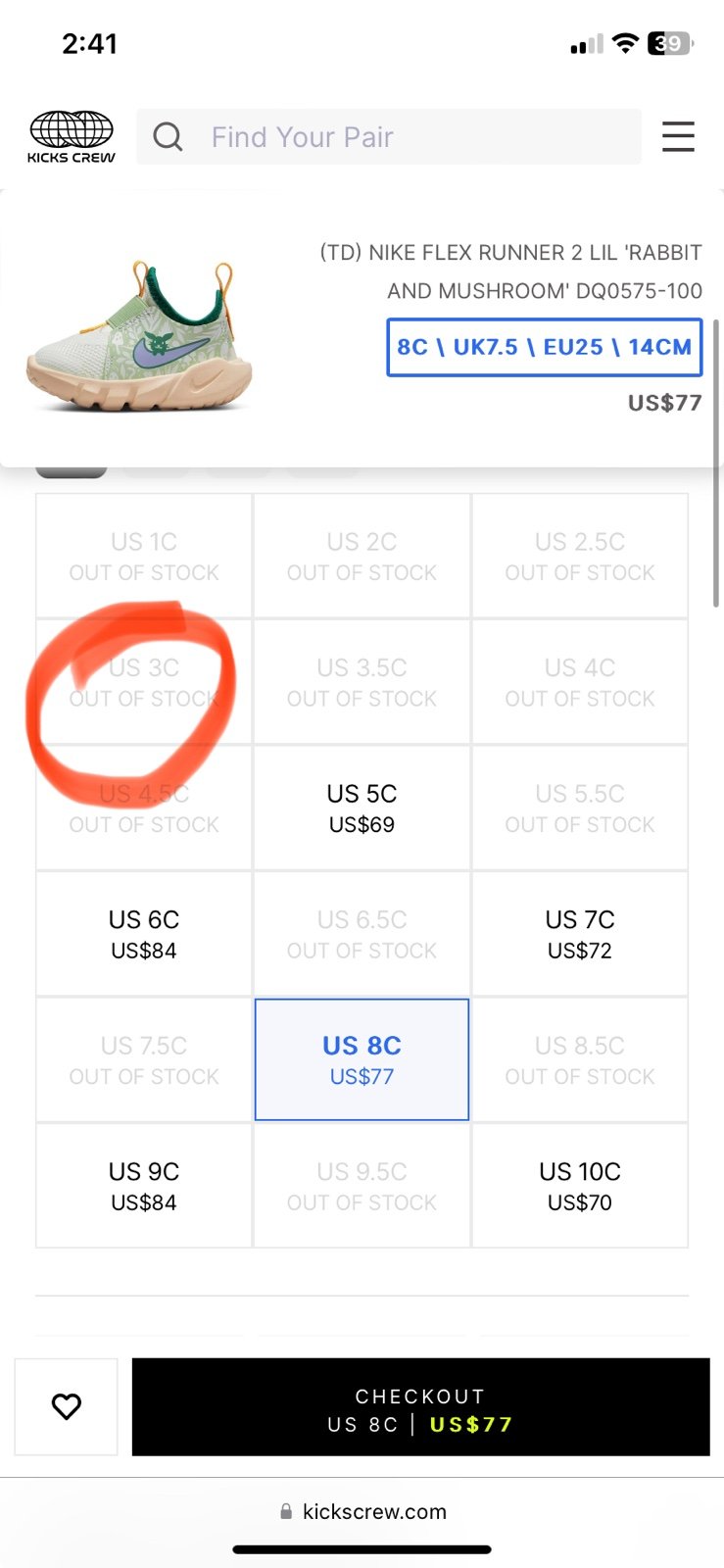Tap the Find Your Pair search field
Screen dimensions: 724x1568
point(389,136)
